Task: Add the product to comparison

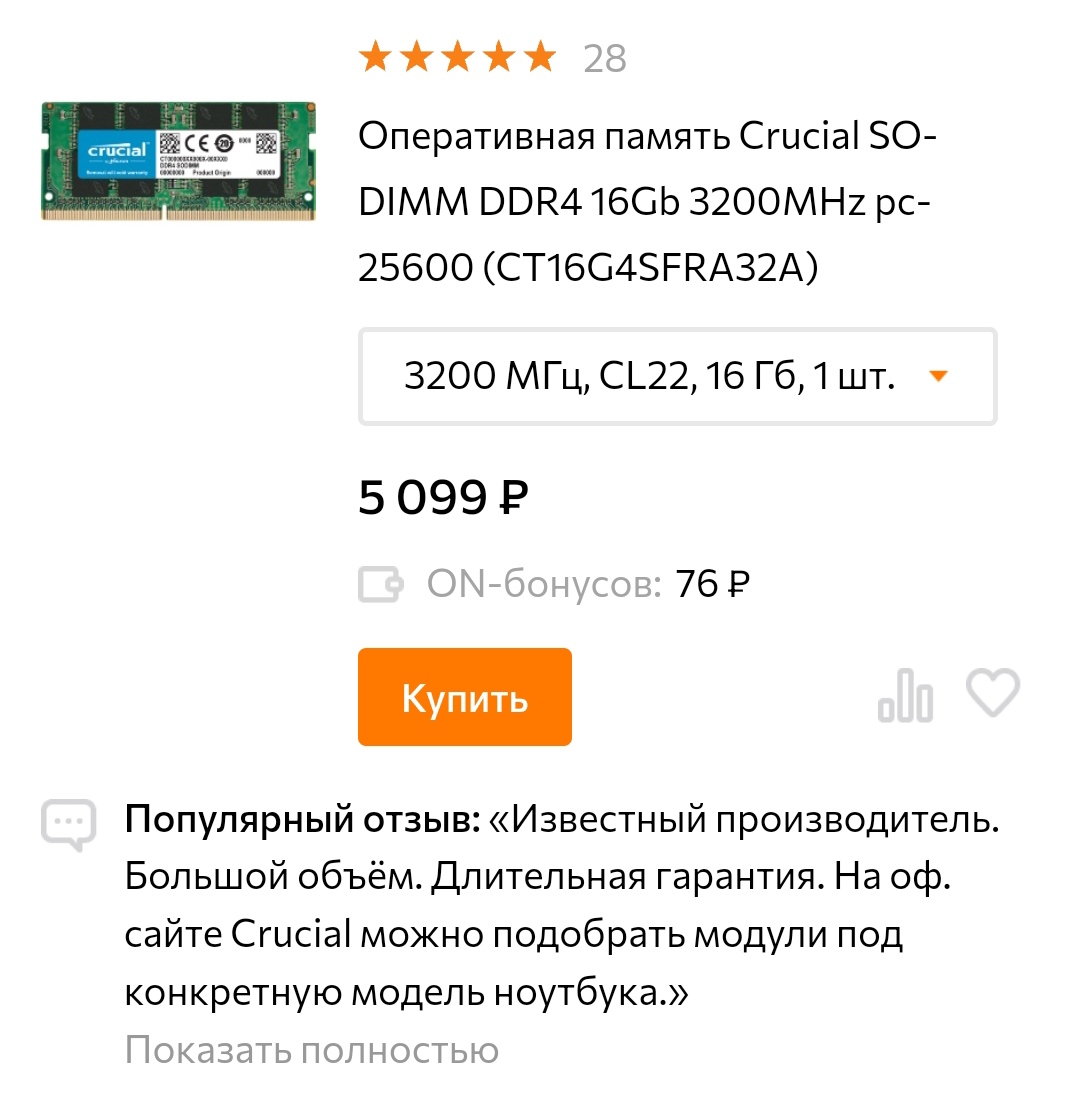Action: (x=905, y=695)
